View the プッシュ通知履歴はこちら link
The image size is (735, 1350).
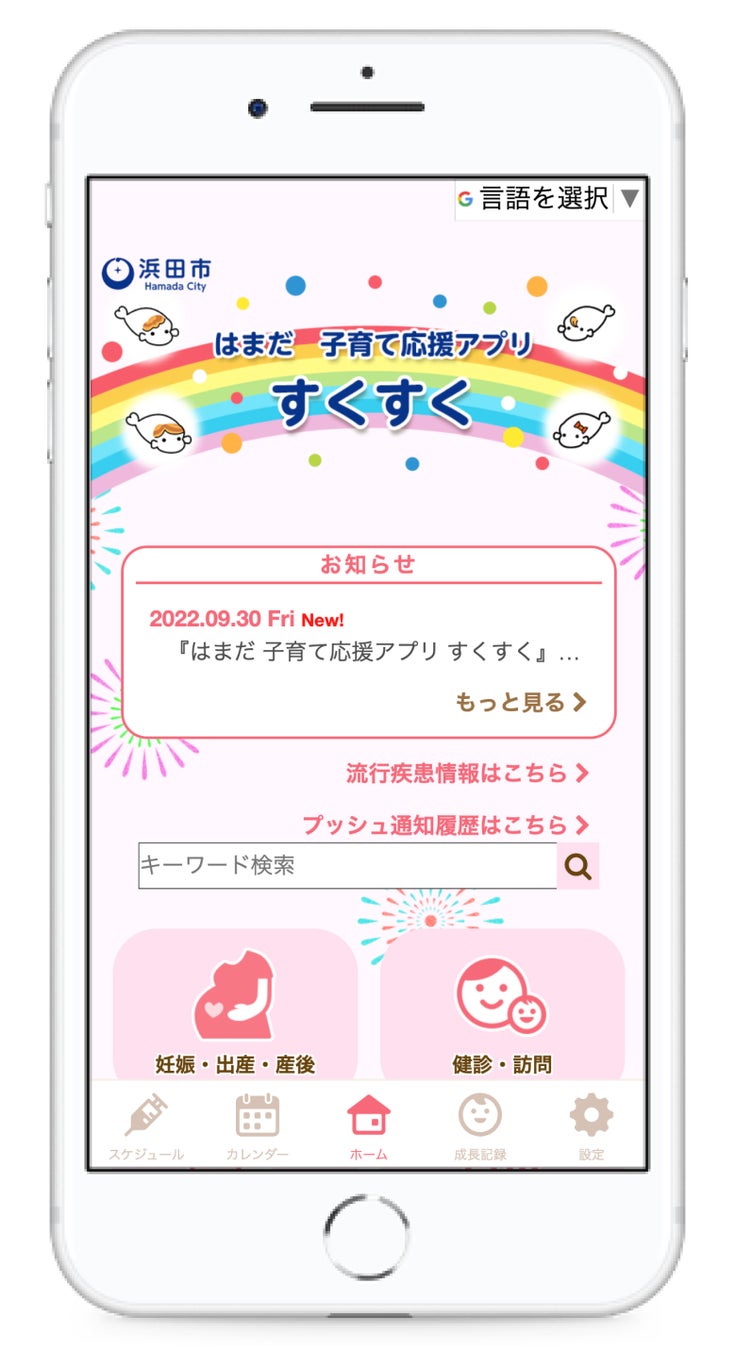446,825
